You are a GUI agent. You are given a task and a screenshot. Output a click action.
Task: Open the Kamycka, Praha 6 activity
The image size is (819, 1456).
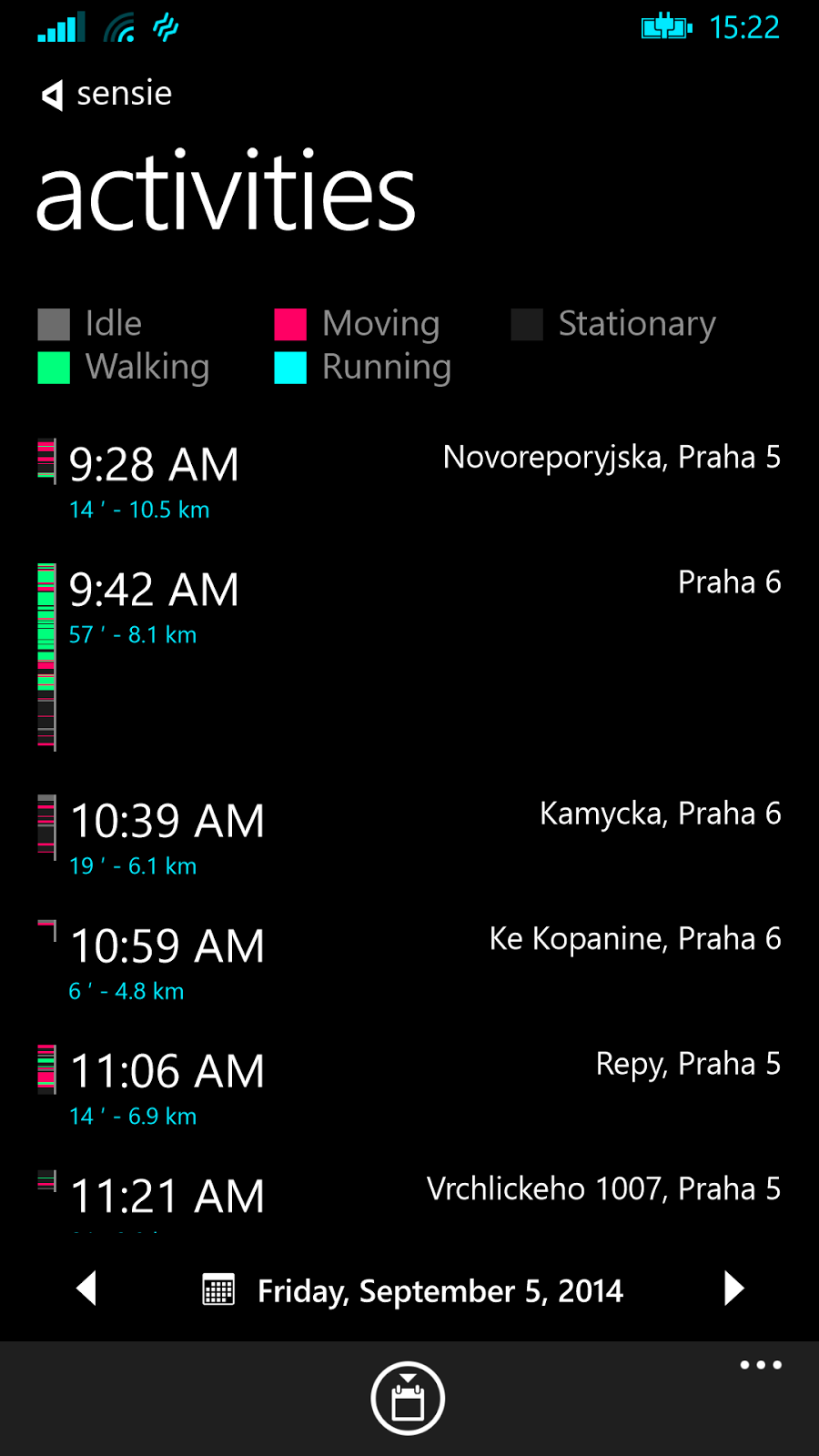pyautogui.click(x=661, y=813)
